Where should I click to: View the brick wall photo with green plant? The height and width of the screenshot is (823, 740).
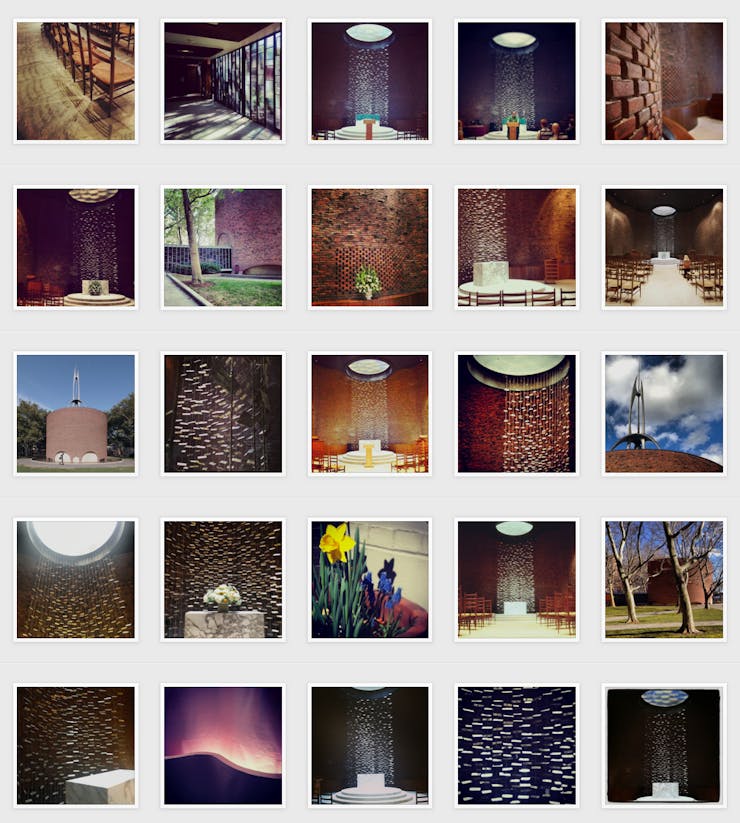click(x=369, y=247)
